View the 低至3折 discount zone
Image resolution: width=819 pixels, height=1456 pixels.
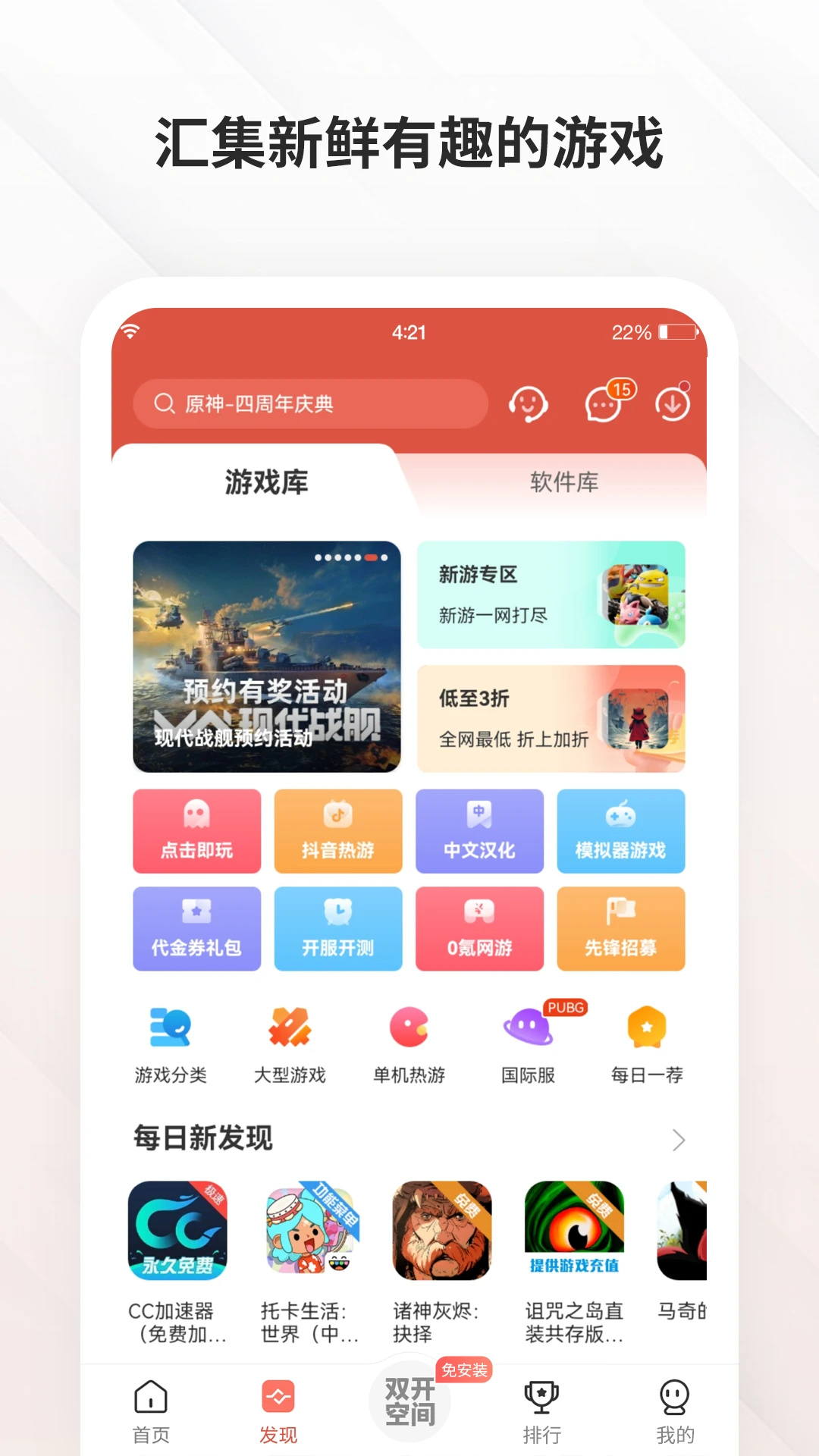click(x=551, y=717)
